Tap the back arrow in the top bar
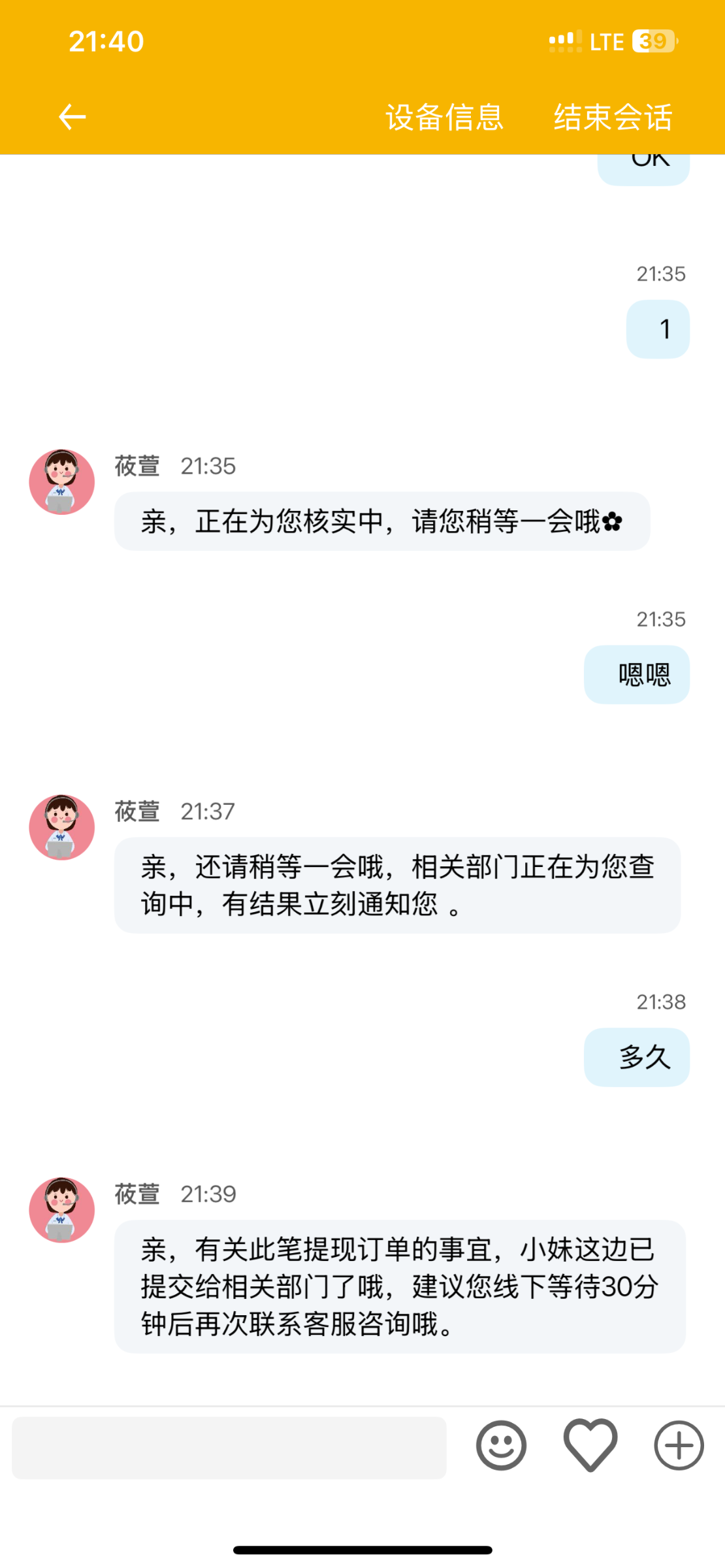Screen dimensions: 725x1568 point(72,116)
